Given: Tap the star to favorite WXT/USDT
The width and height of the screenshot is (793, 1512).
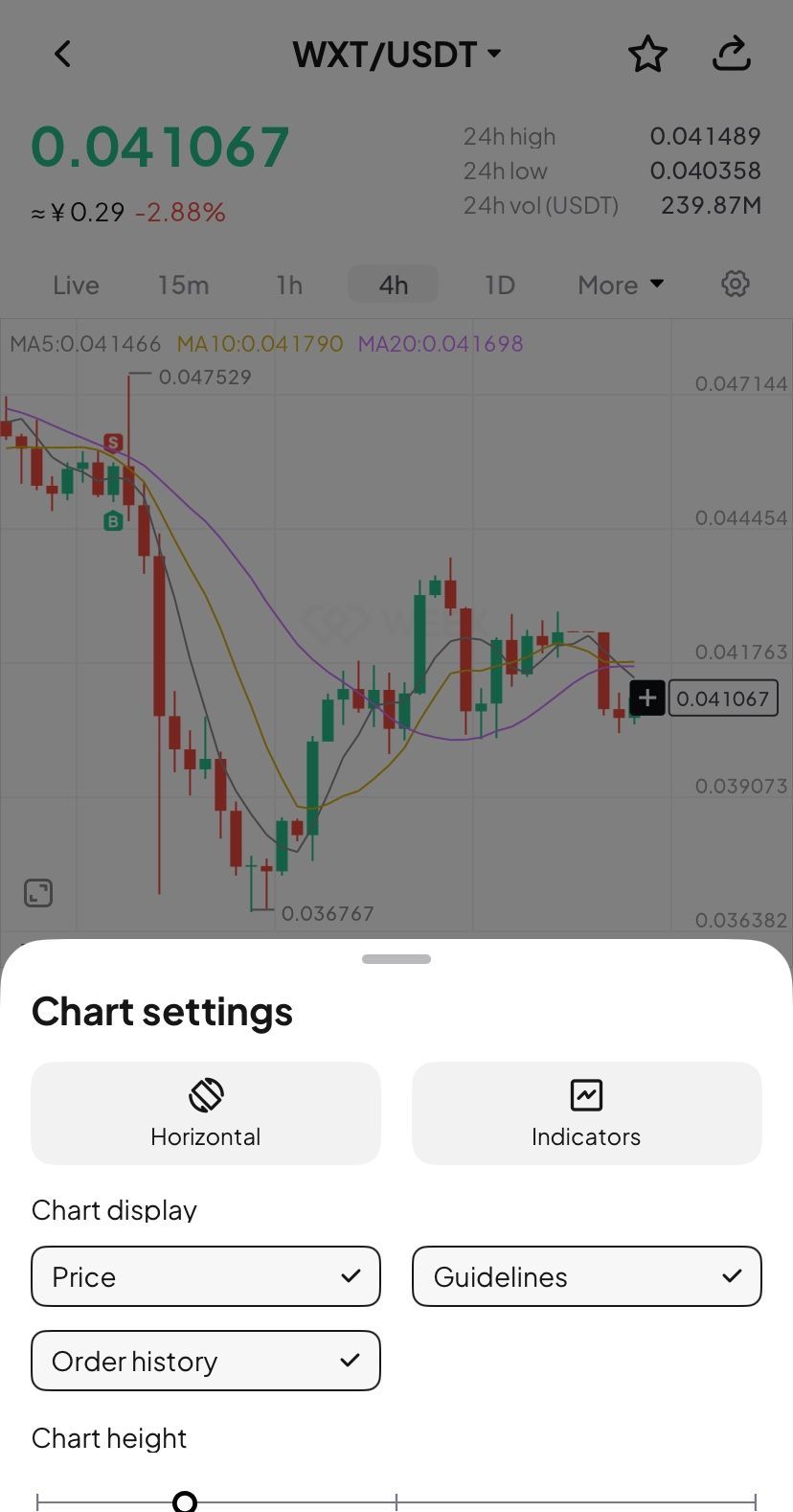Looking at the screenshot, I should pos(648,54).
